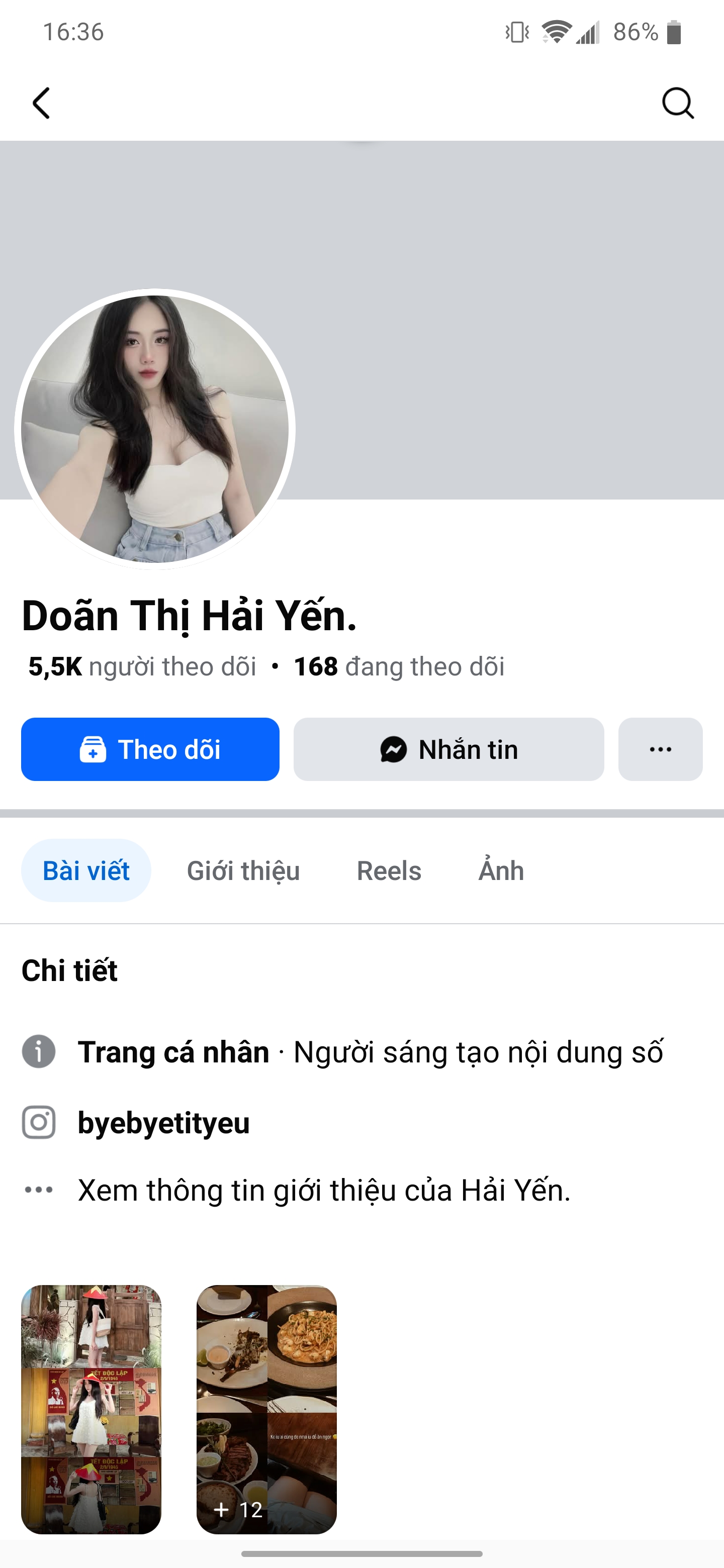Switch to the Bài viết tab
The height and width of the screenshot is (1568, 724).
pyautogui.click(x=86, y=870)
